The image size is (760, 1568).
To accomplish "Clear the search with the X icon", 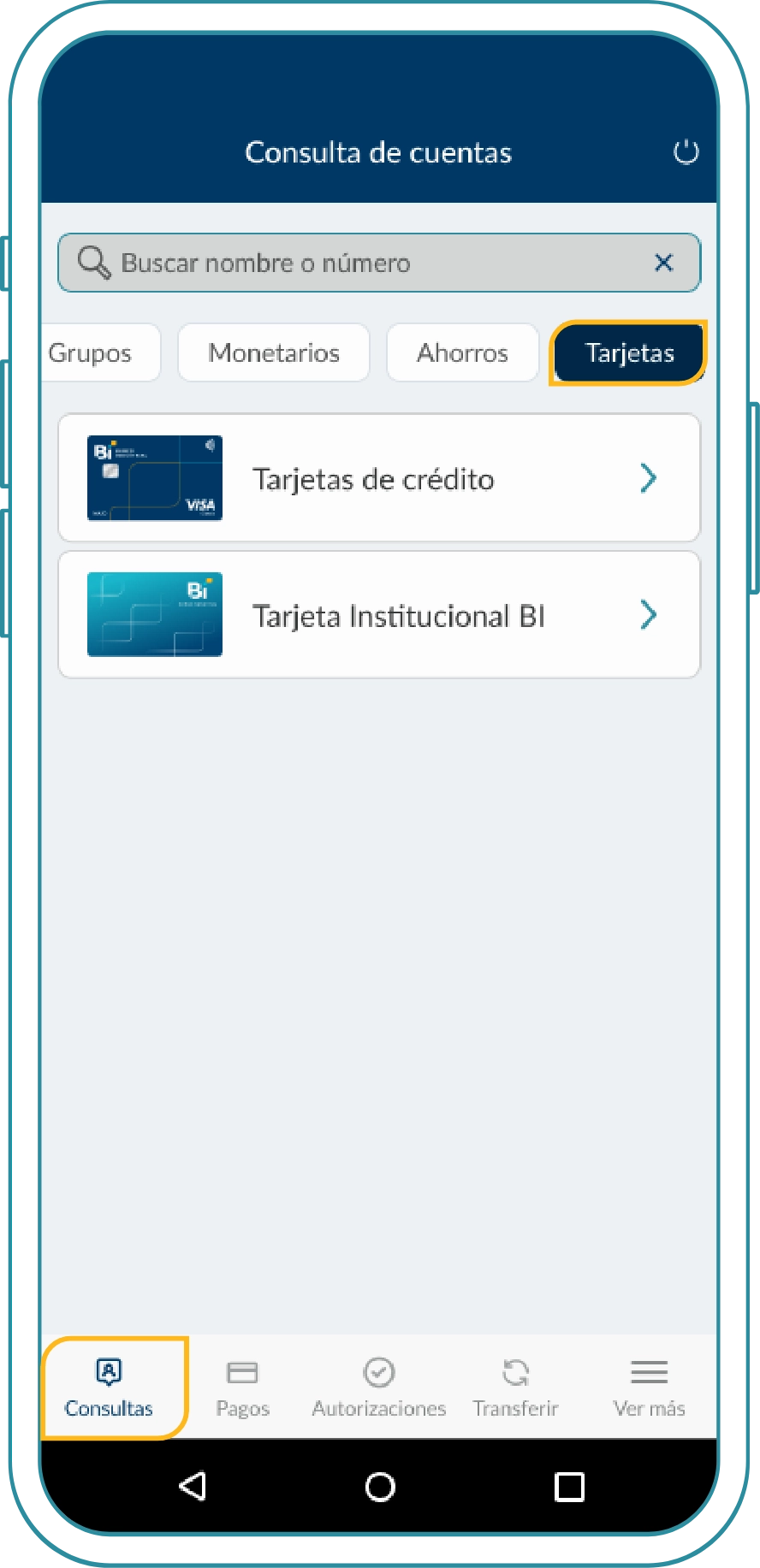I will (x=664, y=263).
